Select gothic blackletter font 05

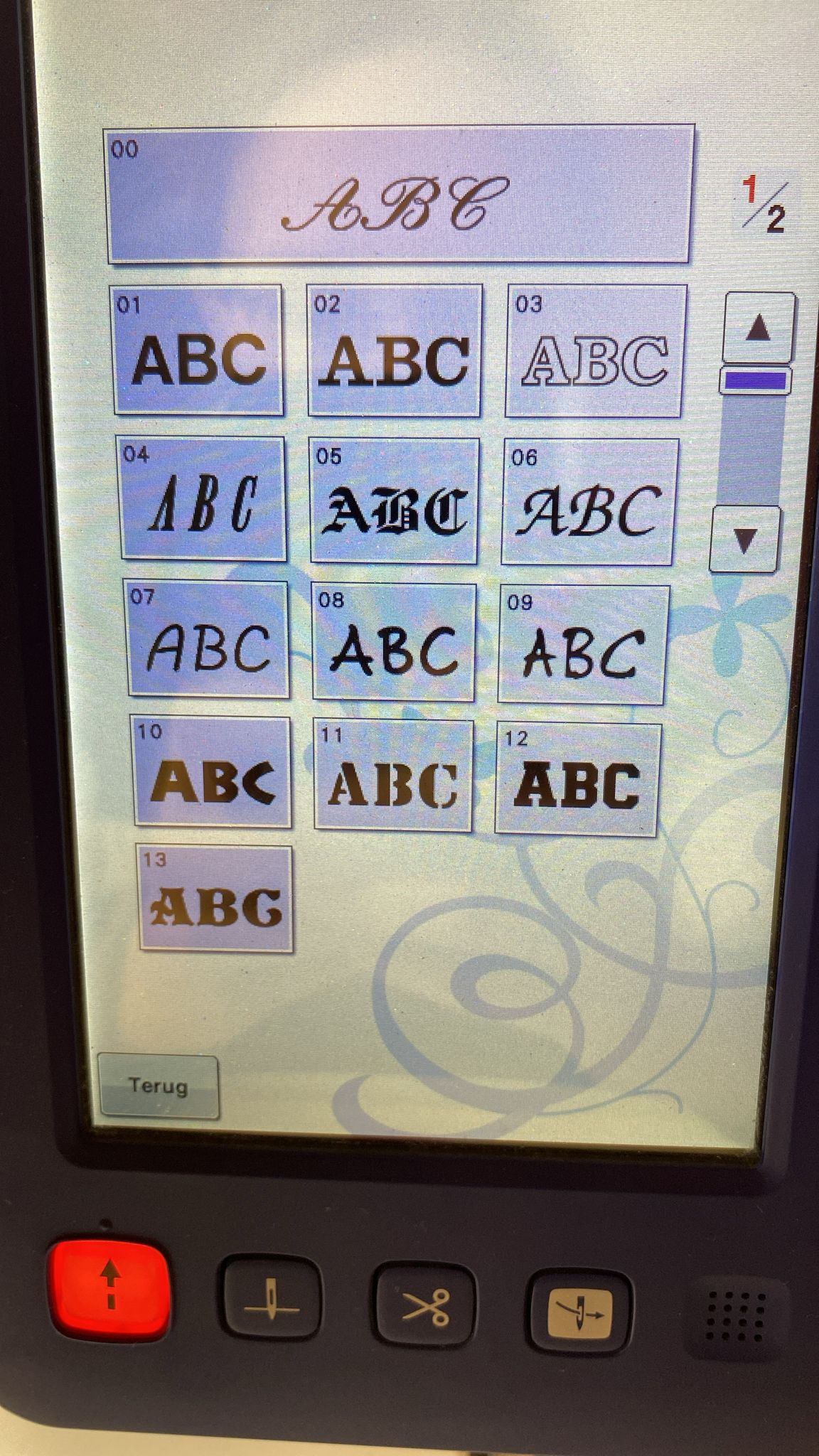pos(395,500)
